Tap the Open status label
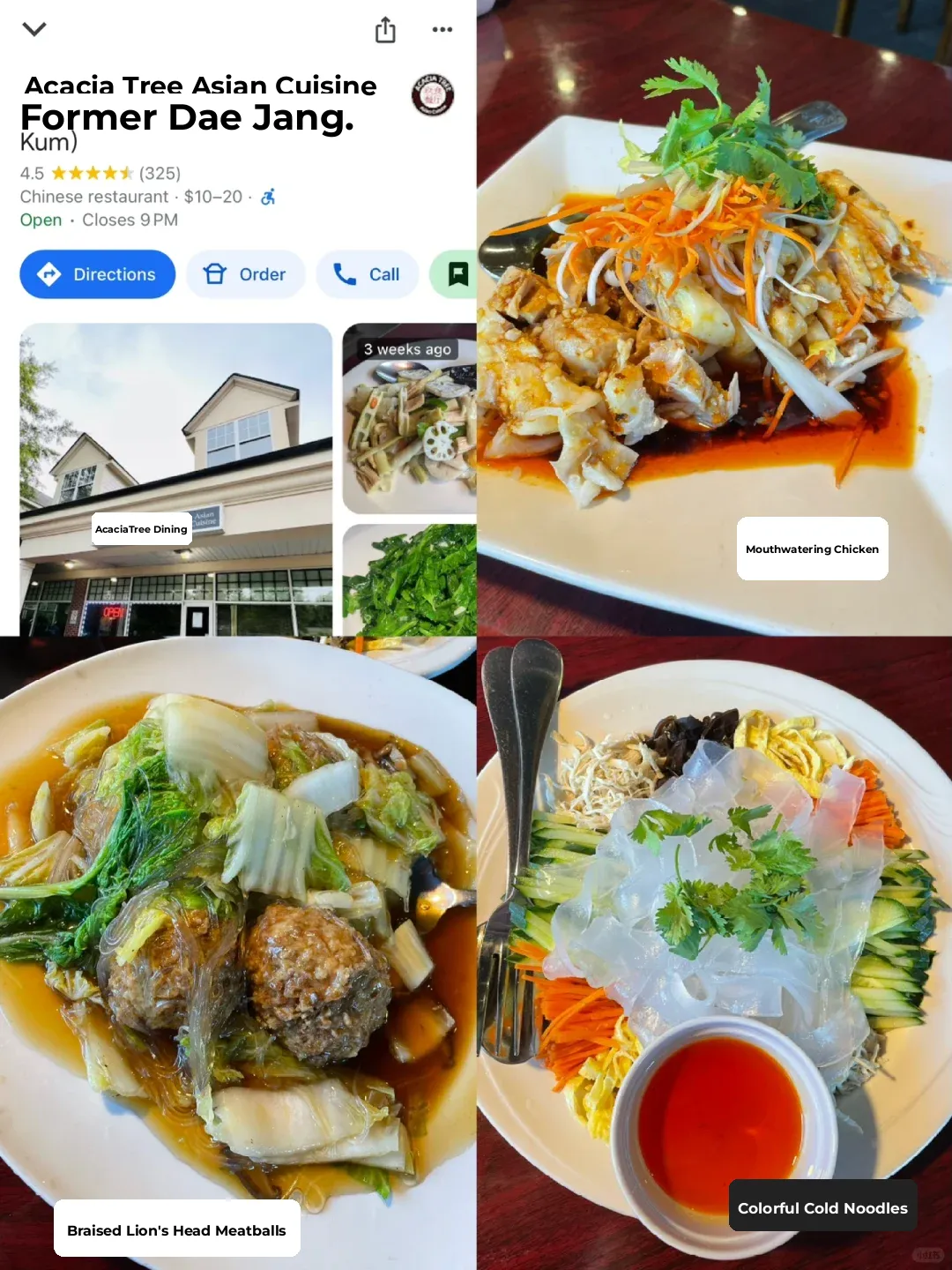 click(40, 220)
